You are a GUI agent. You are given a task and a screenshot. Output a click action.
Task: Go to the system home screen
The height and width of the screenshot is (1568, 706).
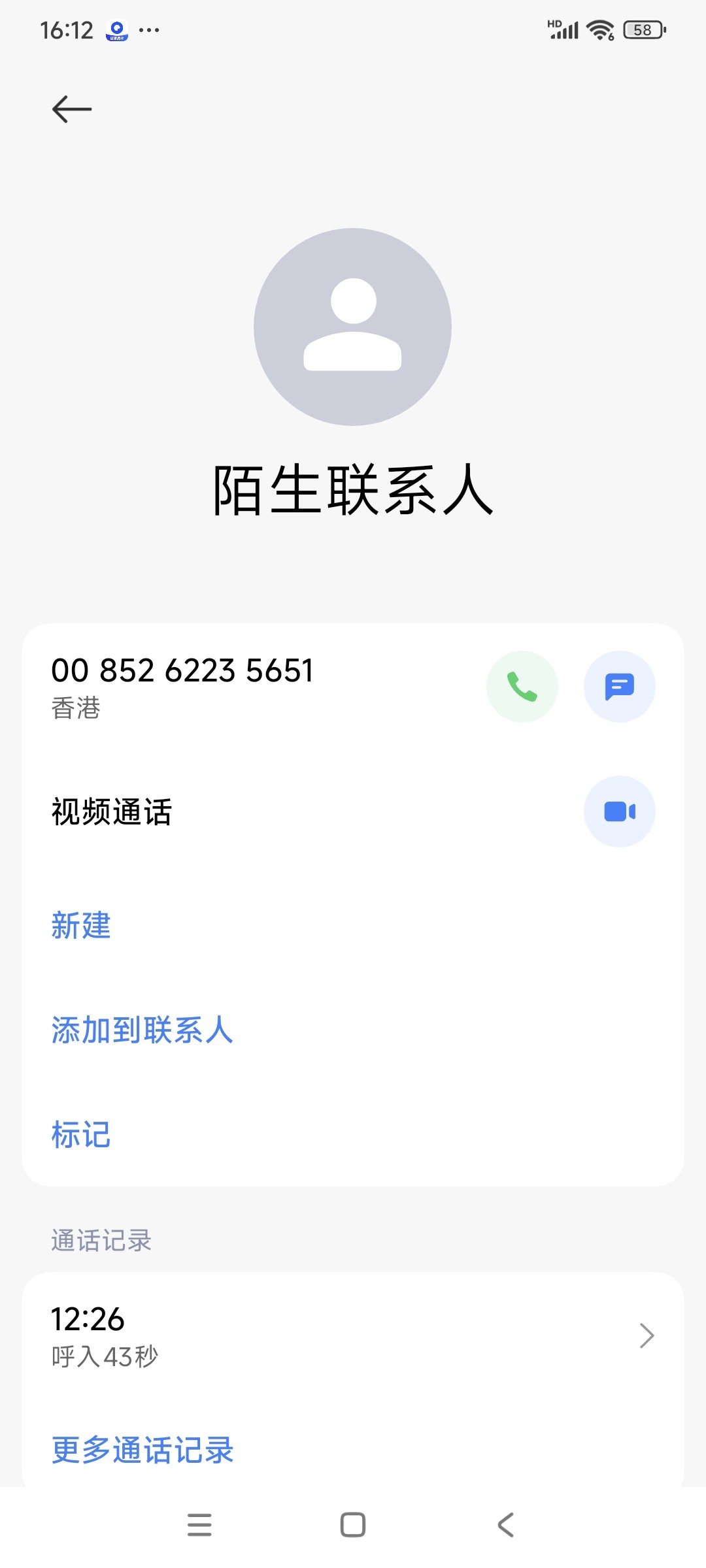pyautogui.click(x=353, y=1524)
